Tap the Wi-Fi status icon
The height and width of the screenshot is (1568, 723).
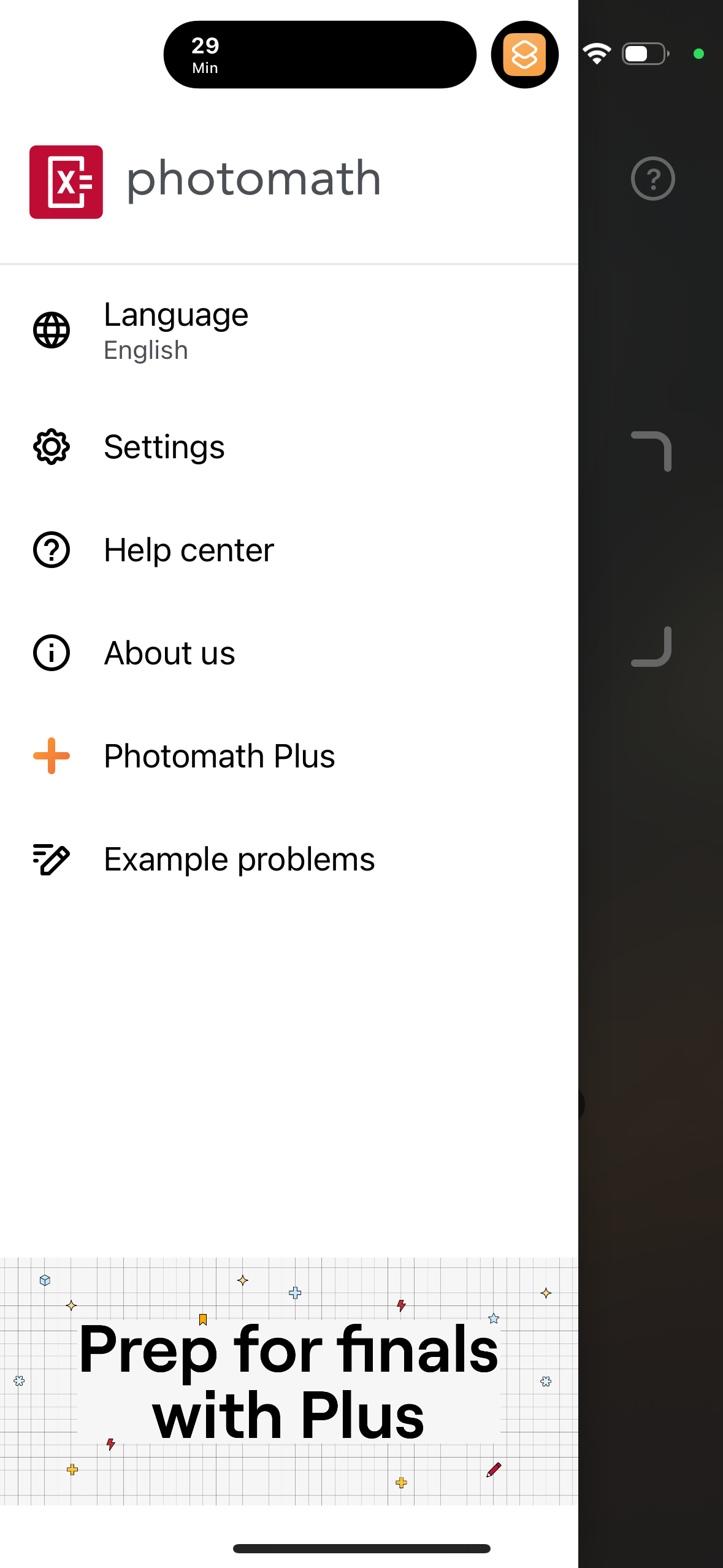[x=597, y=53]
